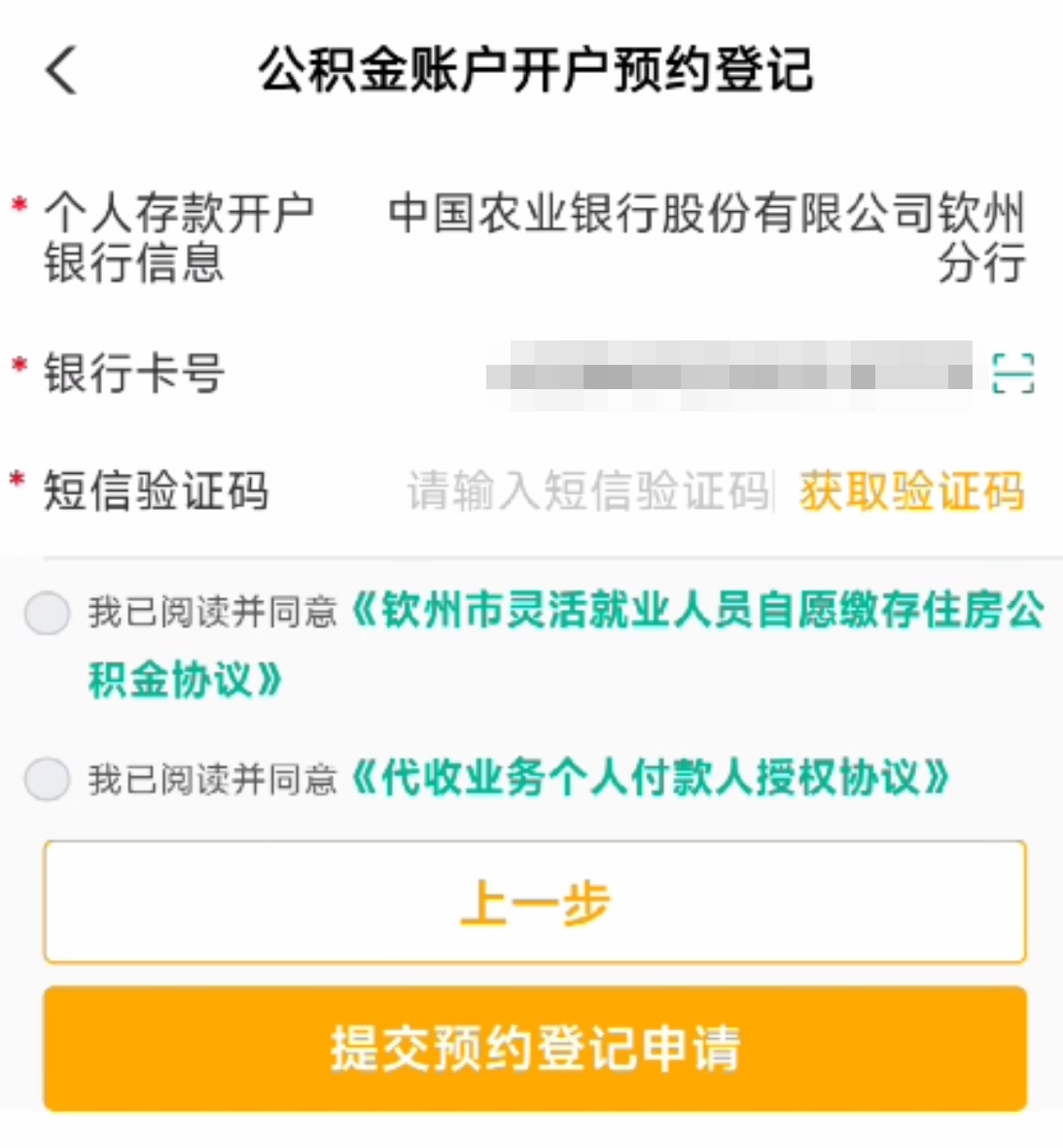Screen dimensions: 1063x1148
Task: Agree to 钦州市灵活就业人员自愿缴存住房公积金协议 checkbox
Action: (x=47, y=614)
